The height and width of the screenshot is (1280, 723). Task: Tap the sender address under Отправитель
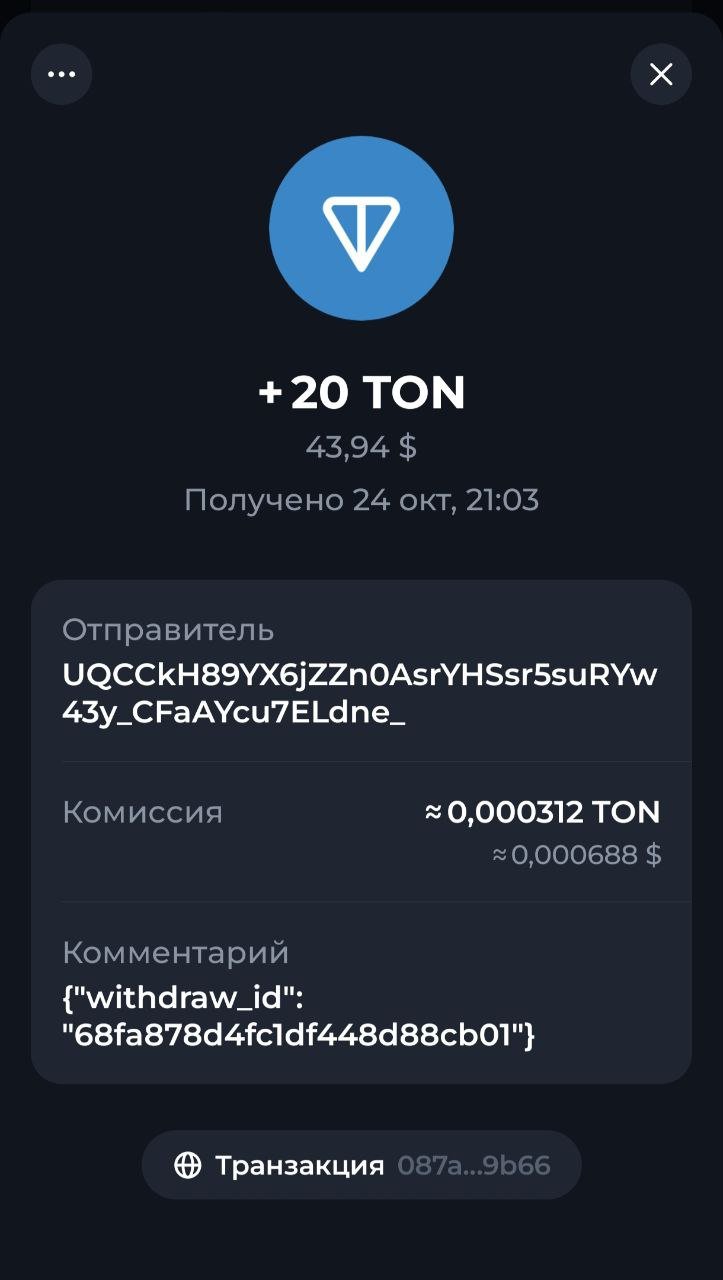click(x=359, y=694)
